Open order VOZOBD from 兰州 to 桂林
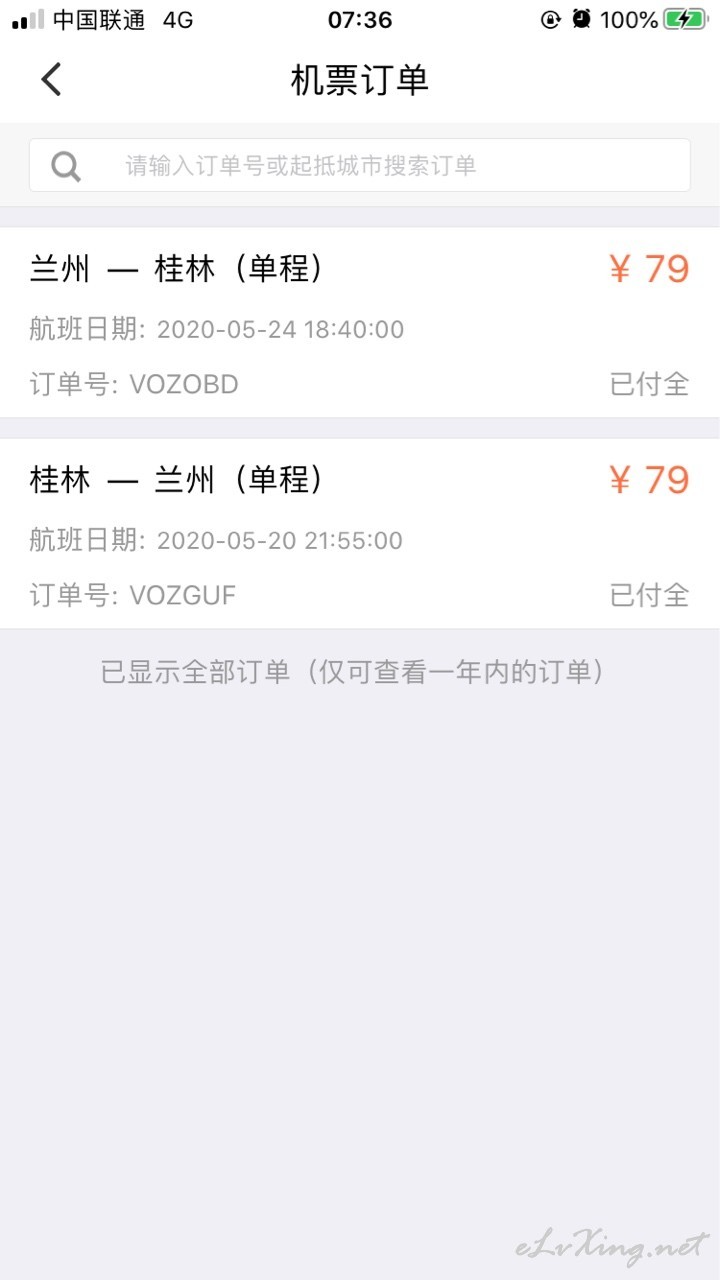720x1280 pixels. pos(360,323)
